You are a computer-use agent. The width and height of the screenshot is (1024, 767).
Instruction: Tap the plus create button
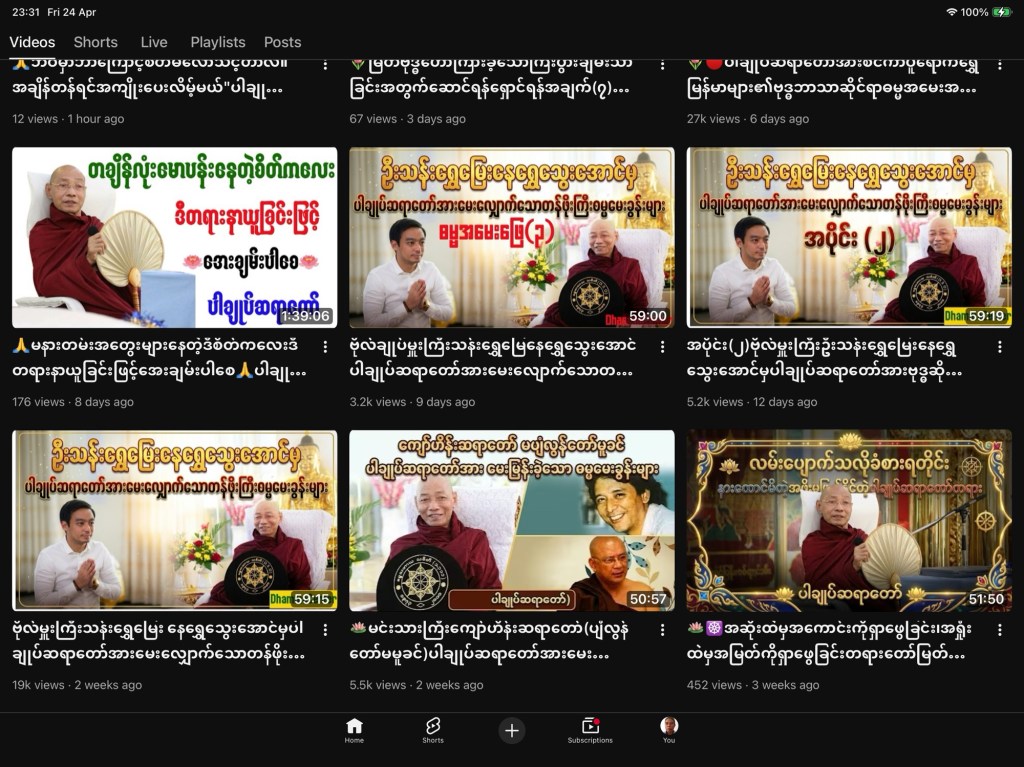click(x=511, y=731)
